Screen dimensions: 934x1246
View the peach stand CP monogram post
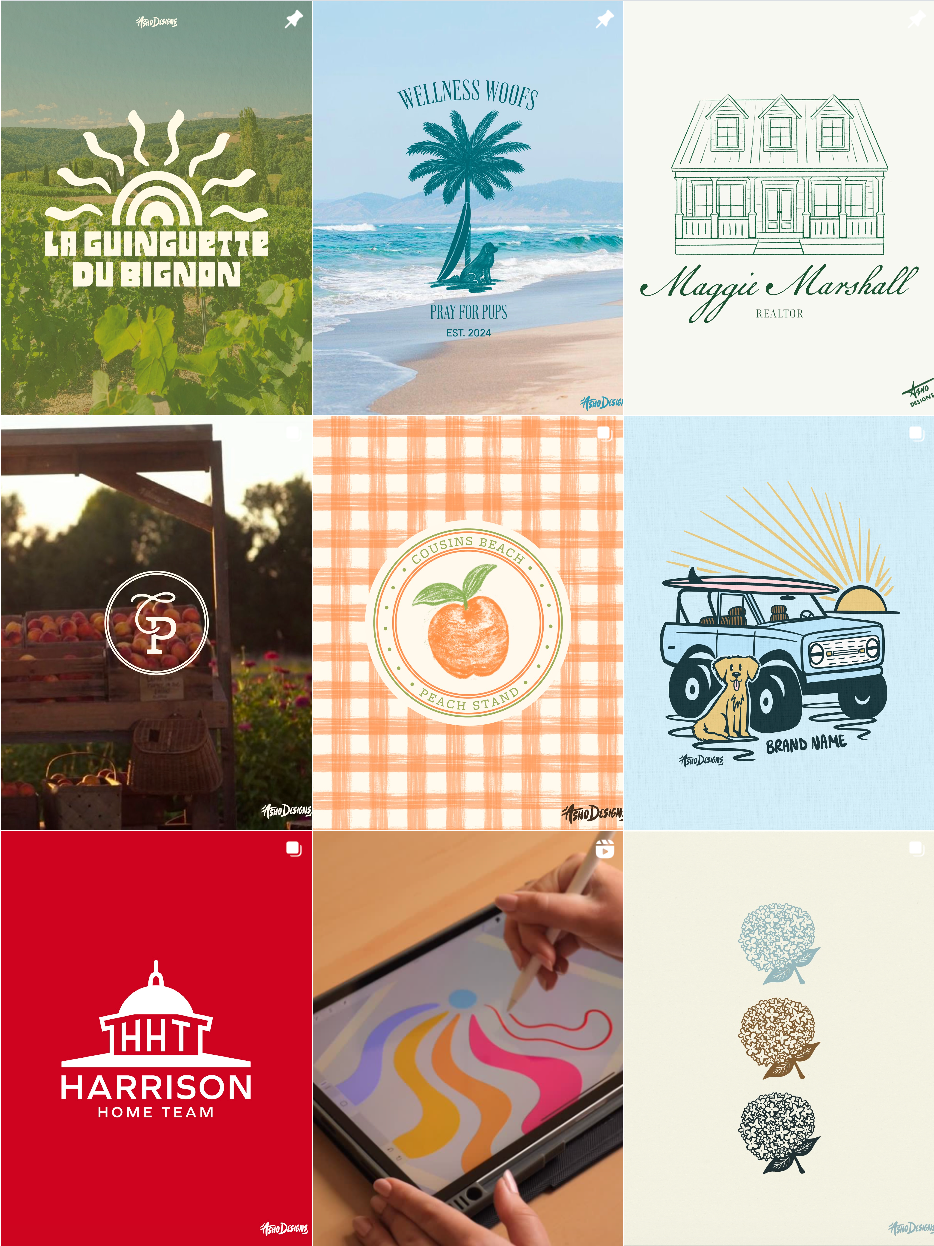coord(156,622)
